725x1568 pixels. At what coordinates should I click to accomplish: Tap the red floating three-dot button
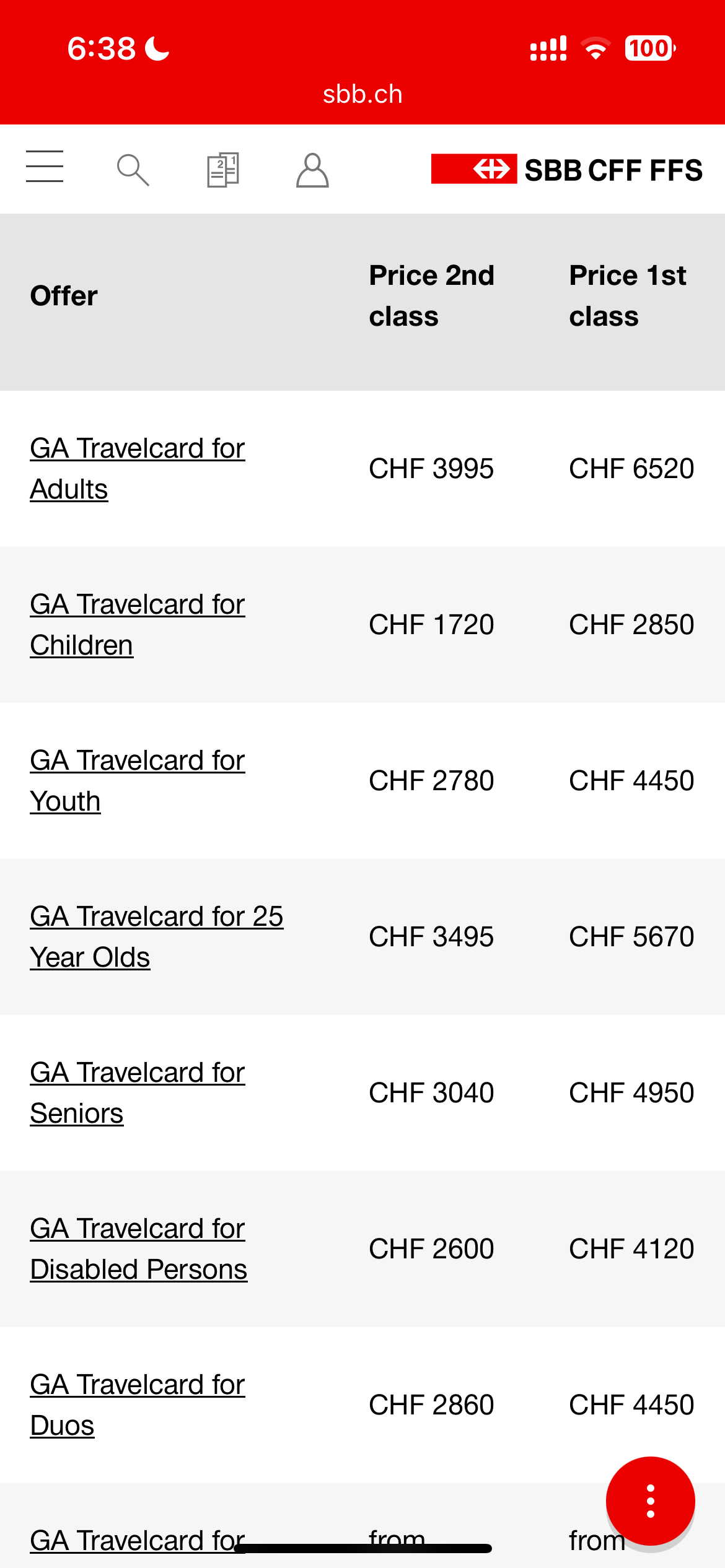coord(651,1501)
